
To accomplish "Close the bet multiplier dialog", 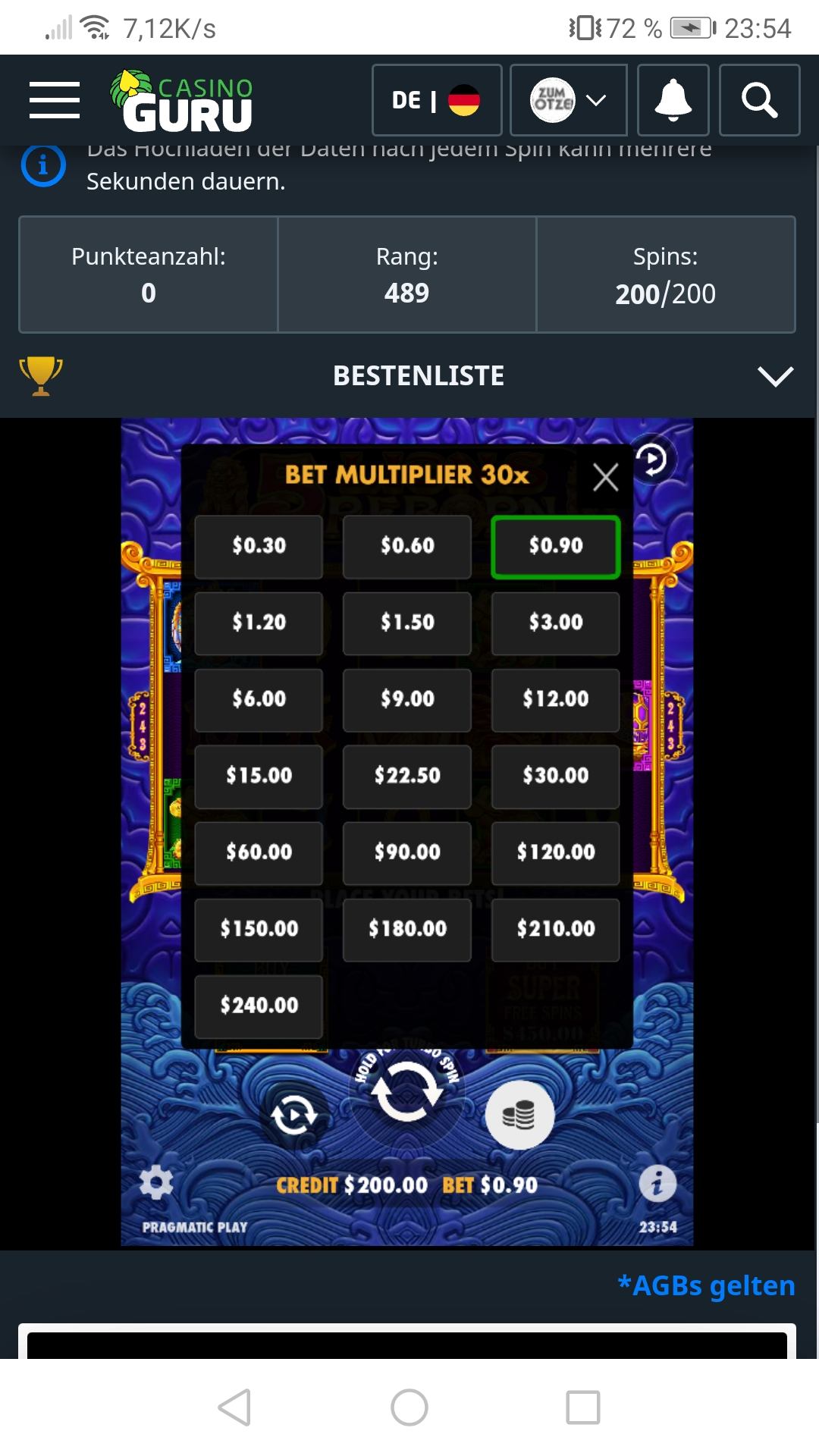I will point(605,478).
